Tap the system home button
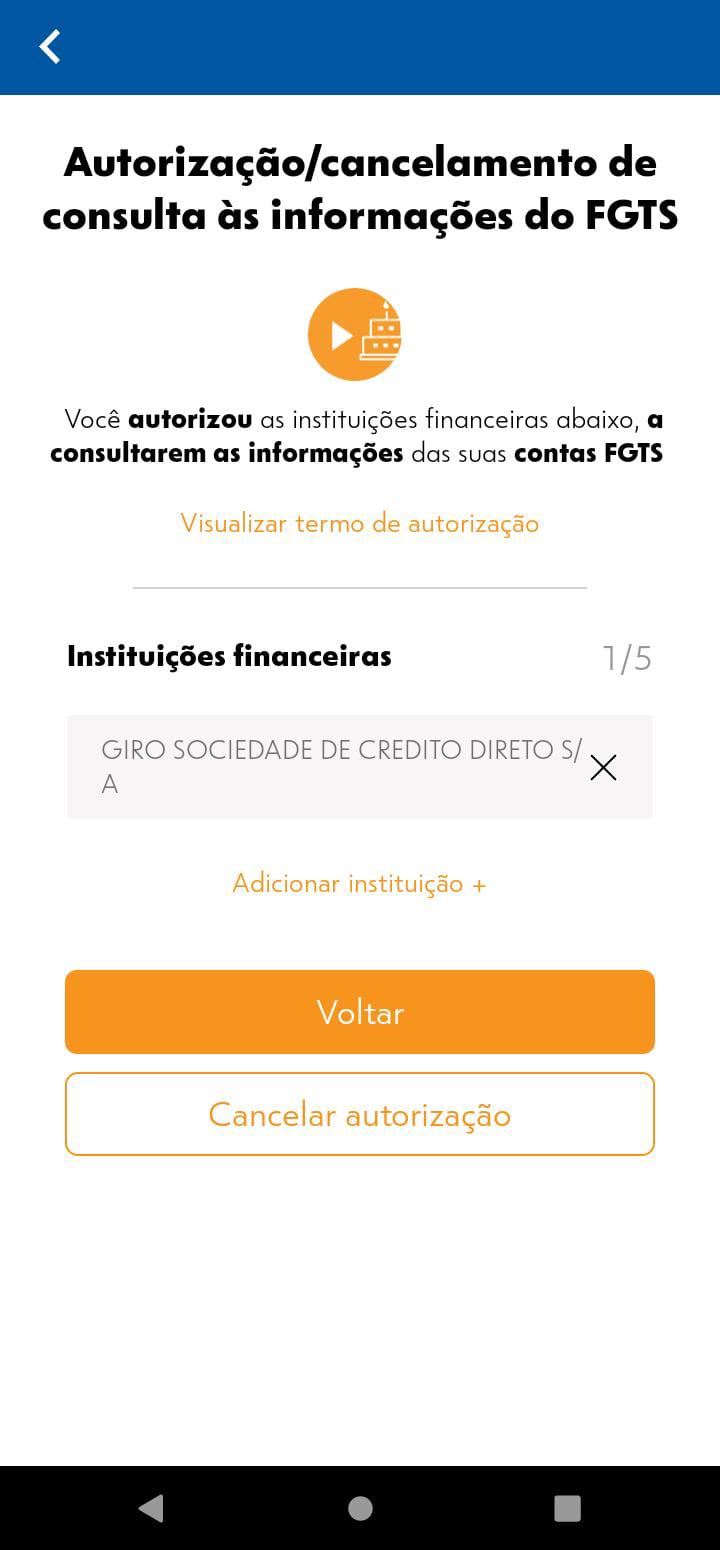The image size is (720, 1550). point(360,1508)
